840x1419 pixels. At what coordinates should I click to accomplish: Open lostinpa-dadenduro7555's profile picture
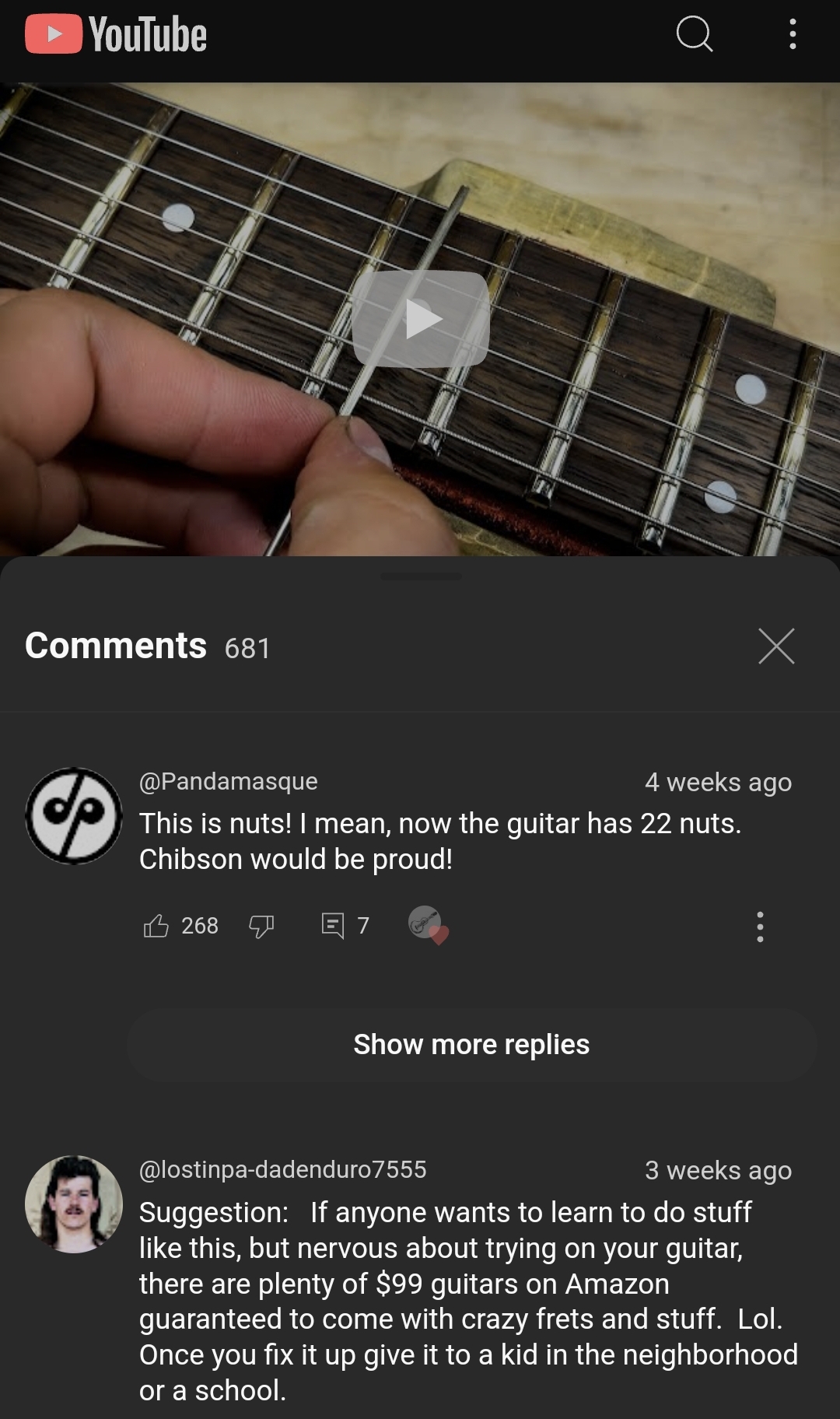74,1204
